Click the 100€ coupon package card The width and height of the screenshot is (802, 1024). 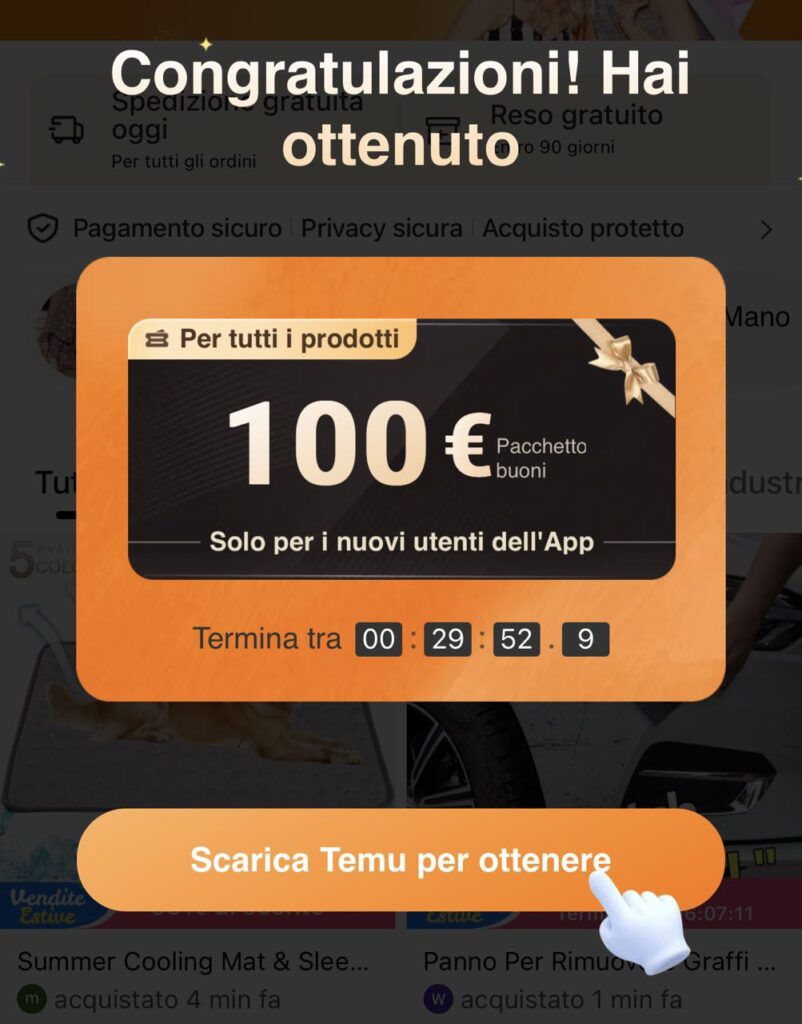point(400,447)
